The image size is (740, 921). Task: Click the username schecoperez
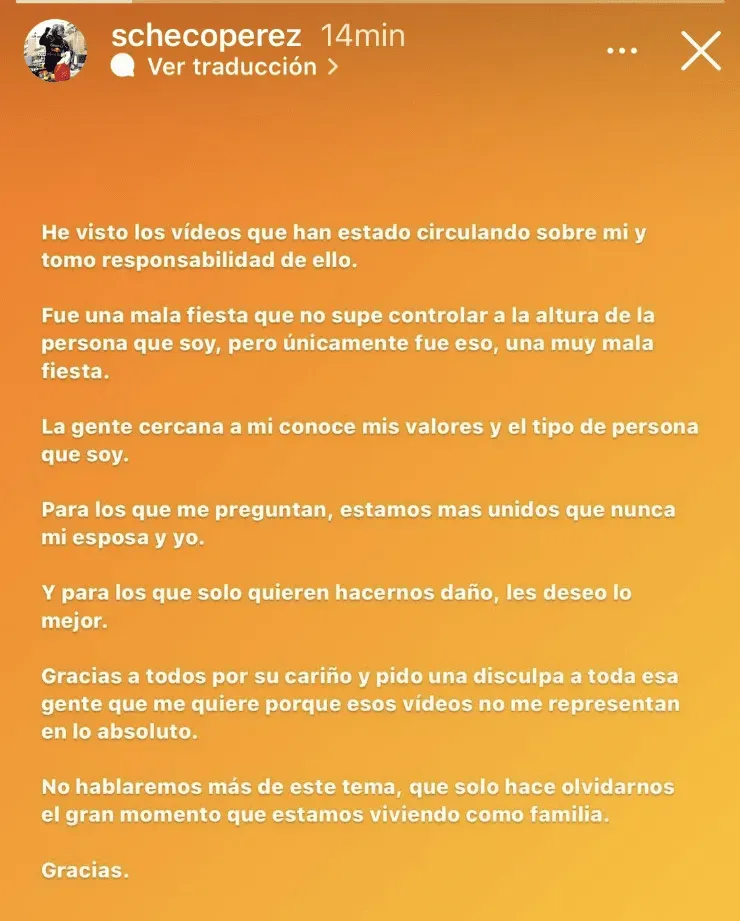coord(209,34)
